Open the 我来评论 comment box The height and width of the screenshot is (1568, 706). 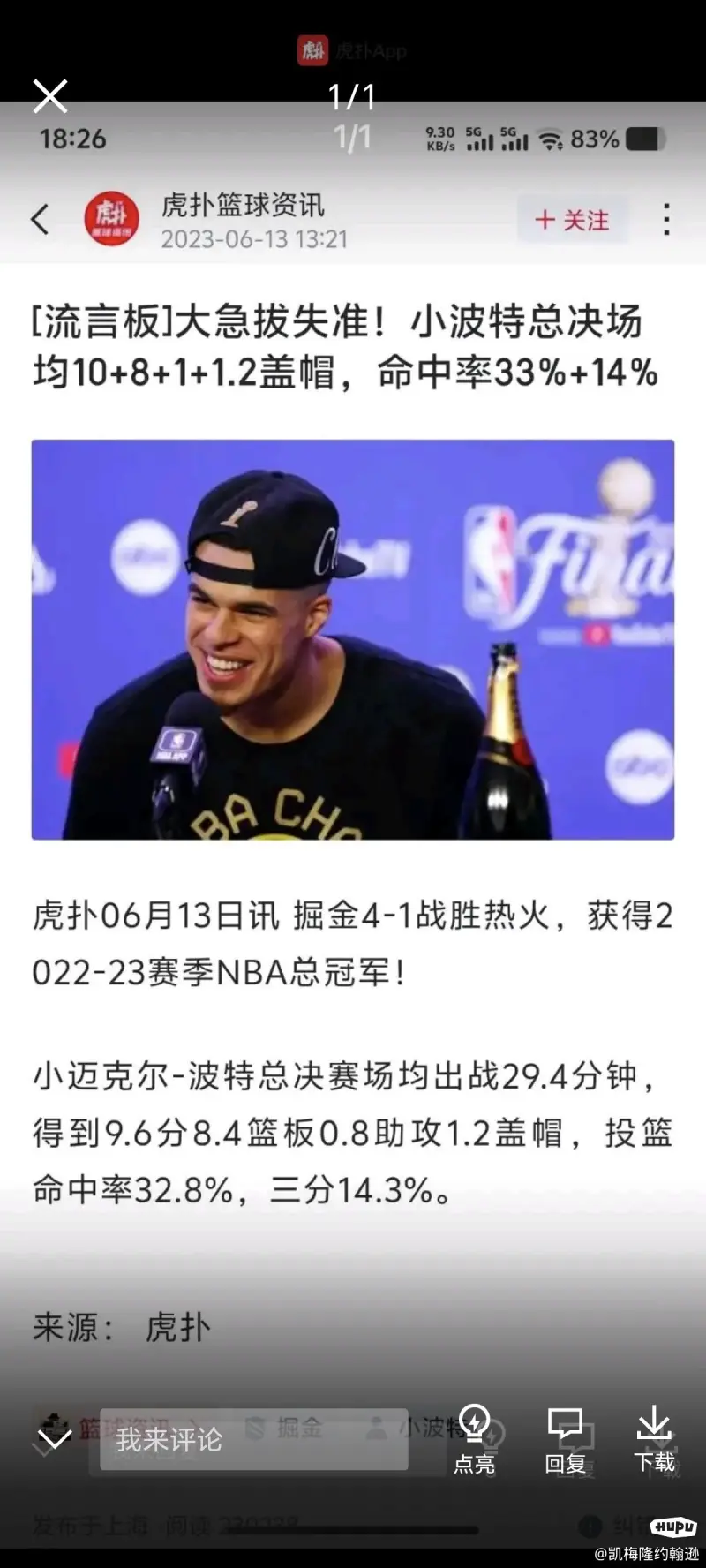pos(253,1439)
